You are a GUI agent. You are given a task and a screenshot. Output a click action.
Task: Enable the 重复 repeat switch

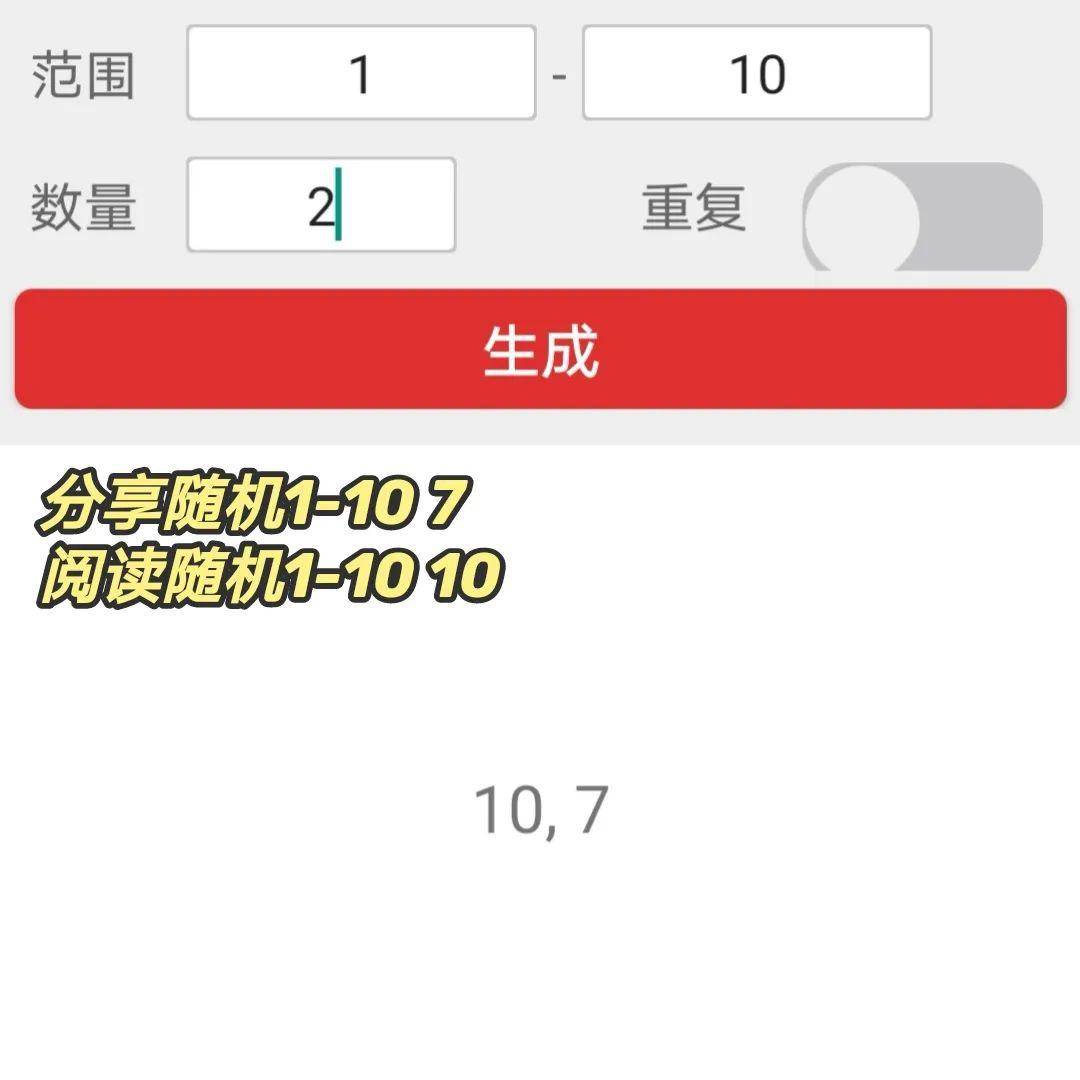(x=921, y=217)
